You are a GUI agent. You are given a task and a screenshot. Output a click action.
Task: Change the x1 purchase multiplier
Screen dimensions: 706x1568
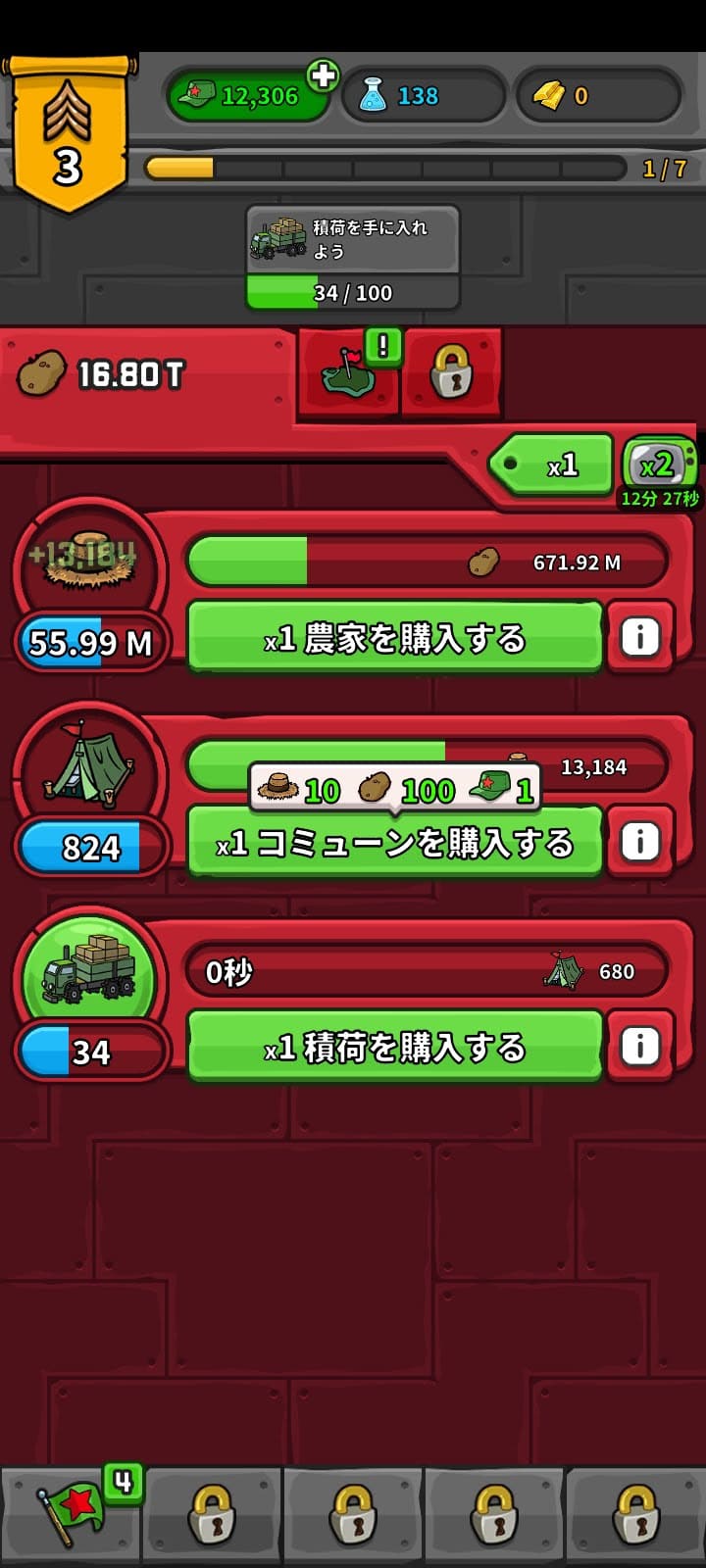pyautogui.click(x=552, y=465)
